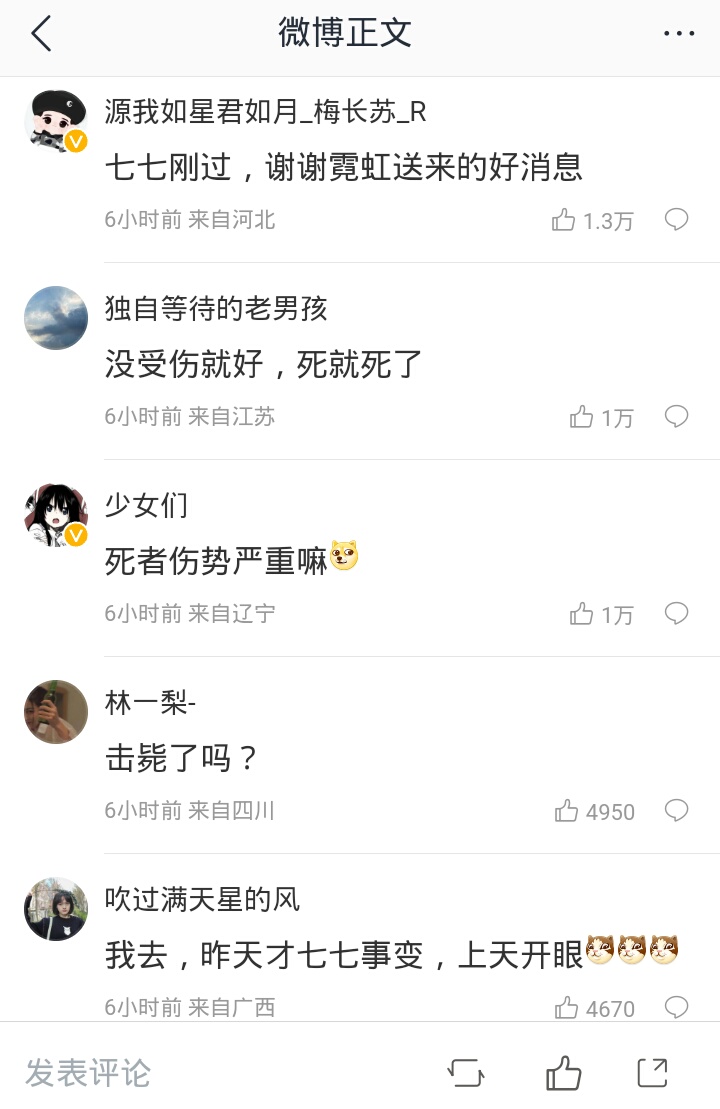Open the username 吹过满天星的风
Image resolution: width=720 pixels, height=1109 pixels.
pos(202,899)
